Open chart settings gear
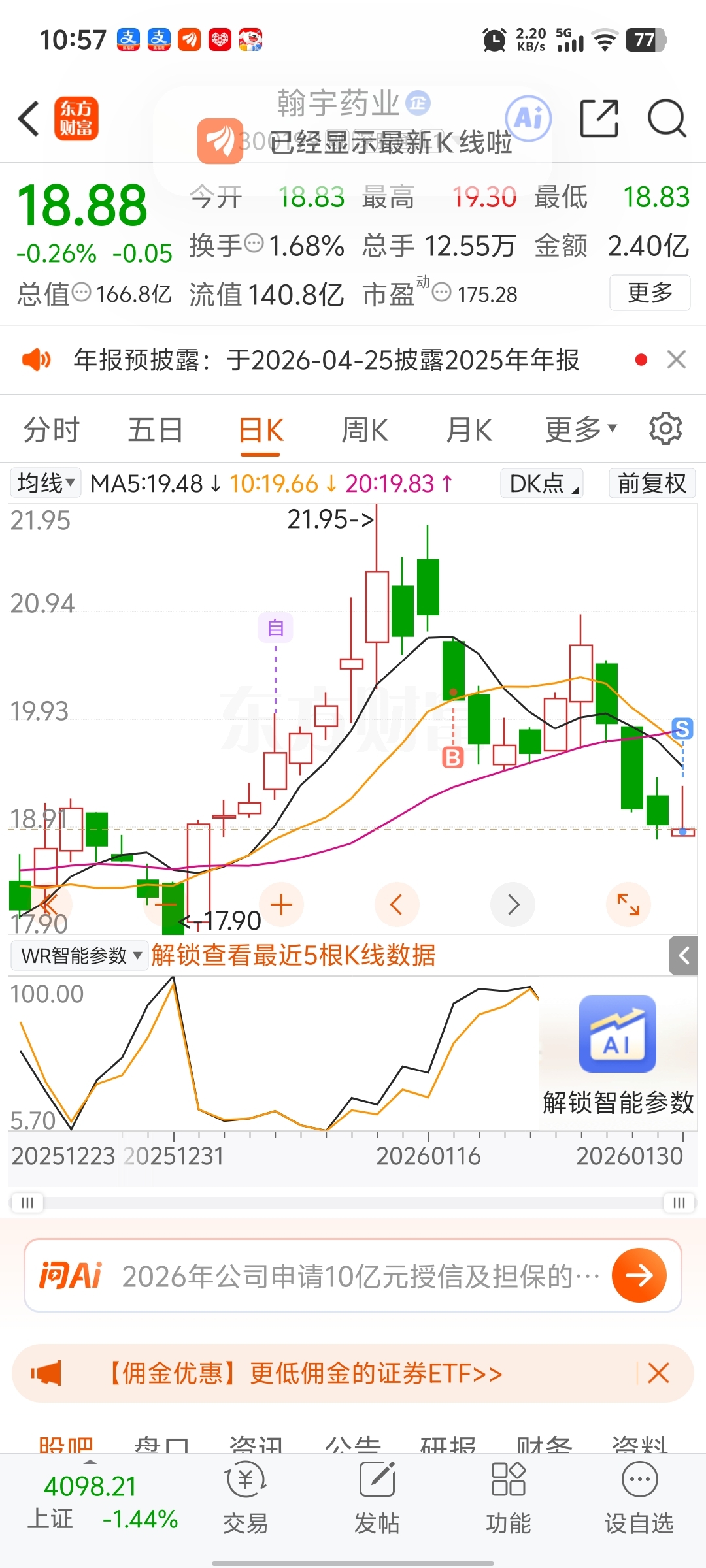706x1568 pixels. (665, 429)
